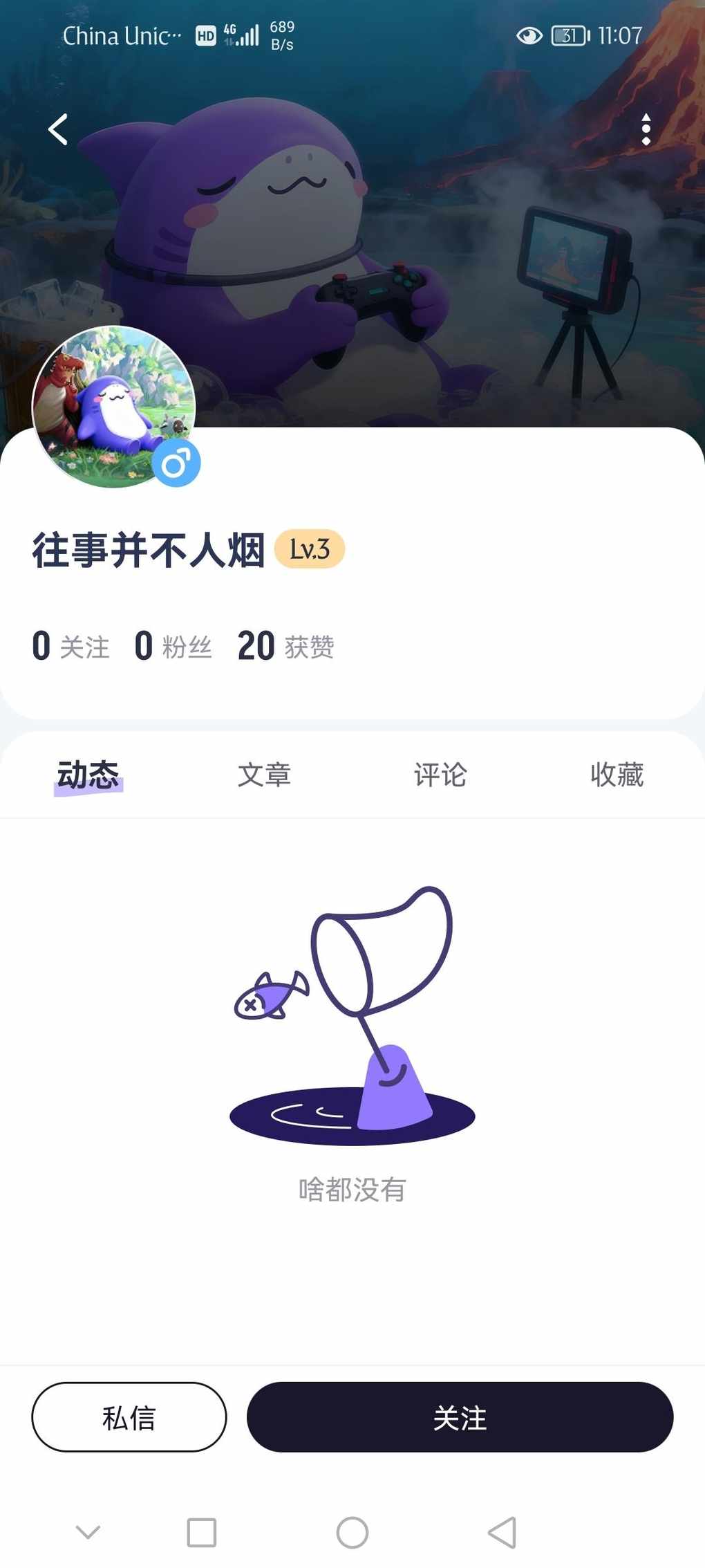This screenshot has height=1568, width=705.
Task: Switch to the 评论 tab
Action: point(440,775)
